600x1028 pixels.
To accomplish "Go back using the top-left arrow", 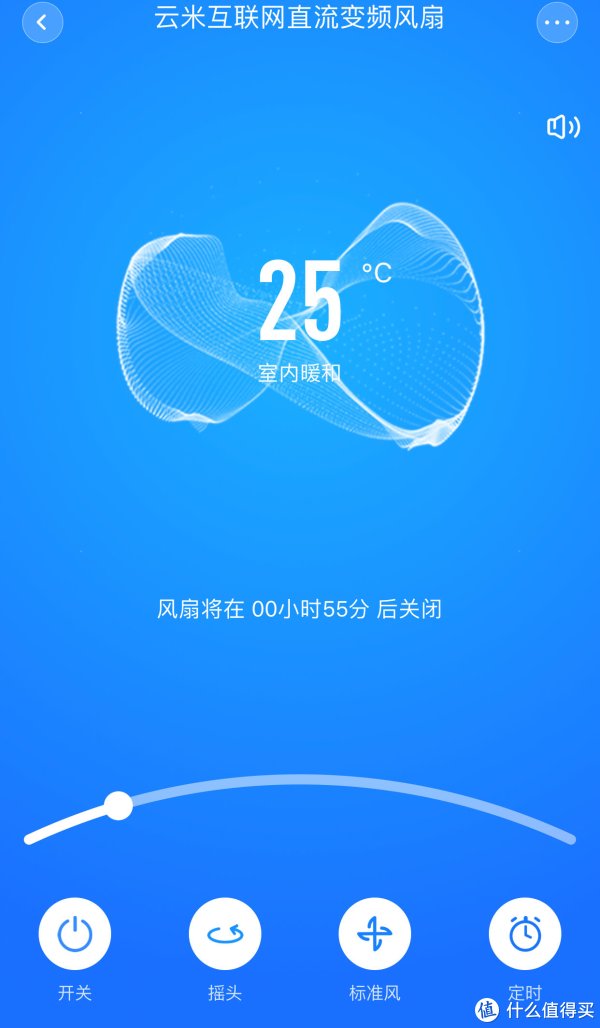I will pyautogui.click(x=42, y=22).
